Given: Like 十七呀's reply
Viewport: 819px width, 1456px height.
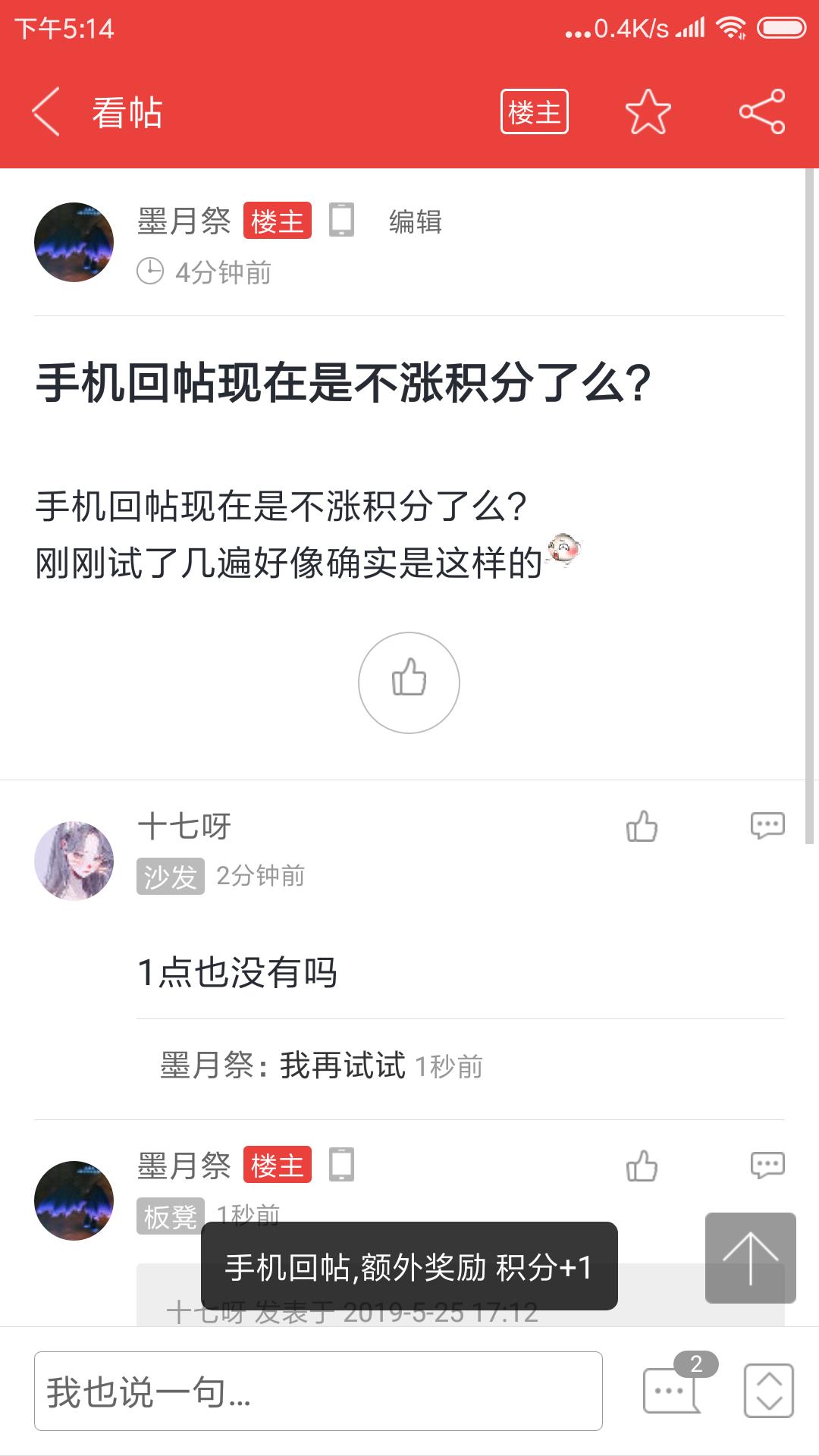Looking at the screenshot, I should point(642,826).
